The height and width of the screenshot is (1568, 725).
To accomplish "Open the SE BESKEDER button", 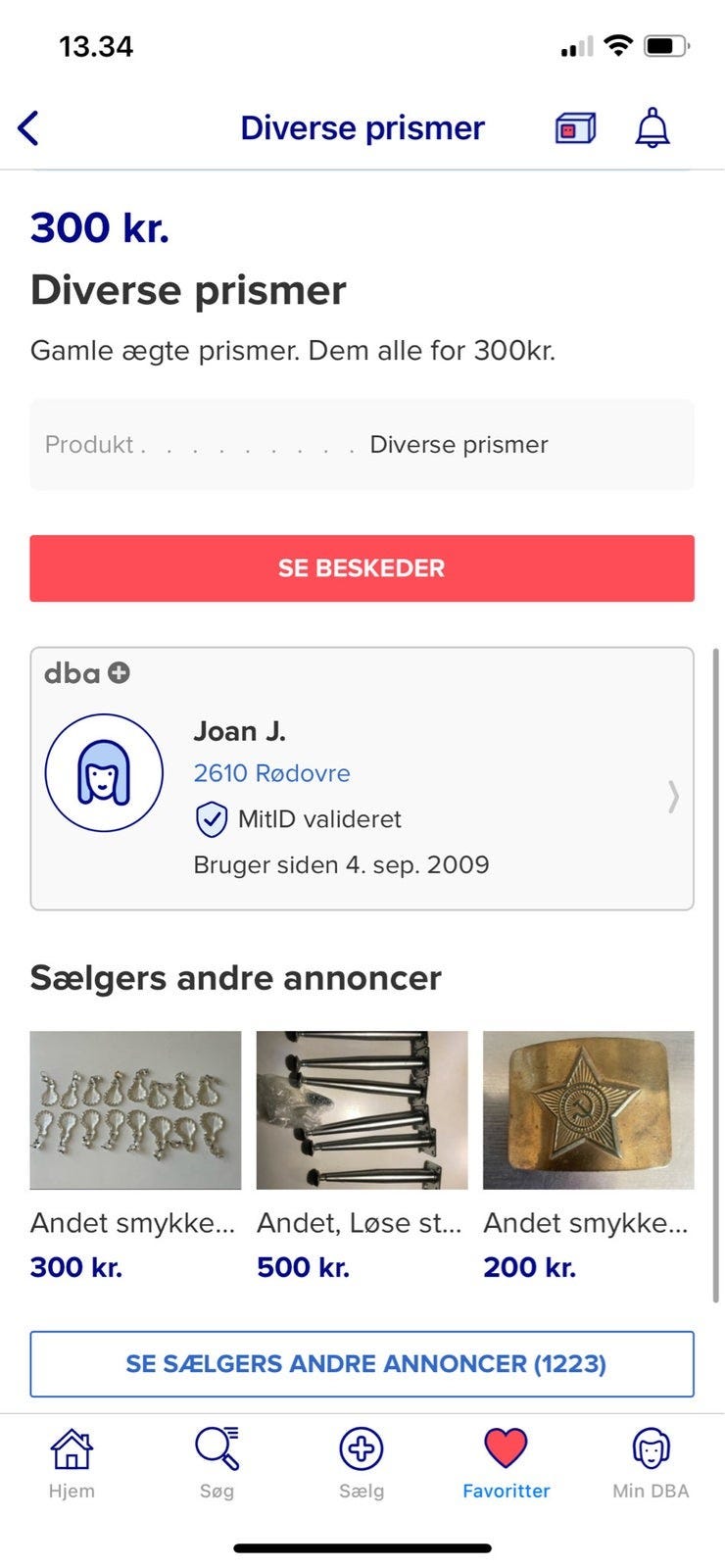I will tap(362, 568).
